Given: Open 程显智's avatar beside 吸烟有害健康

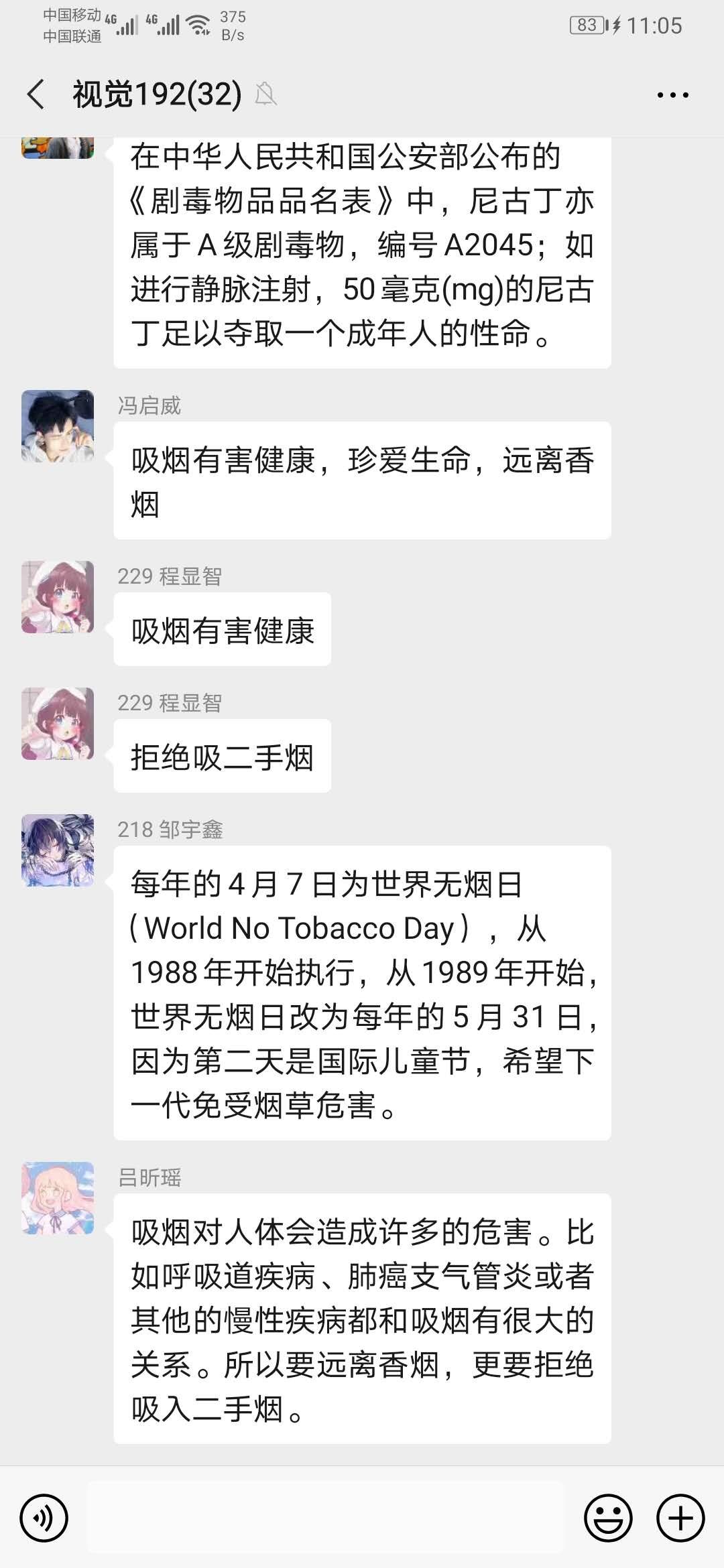Looking at the screenshot, I should 58,597.
